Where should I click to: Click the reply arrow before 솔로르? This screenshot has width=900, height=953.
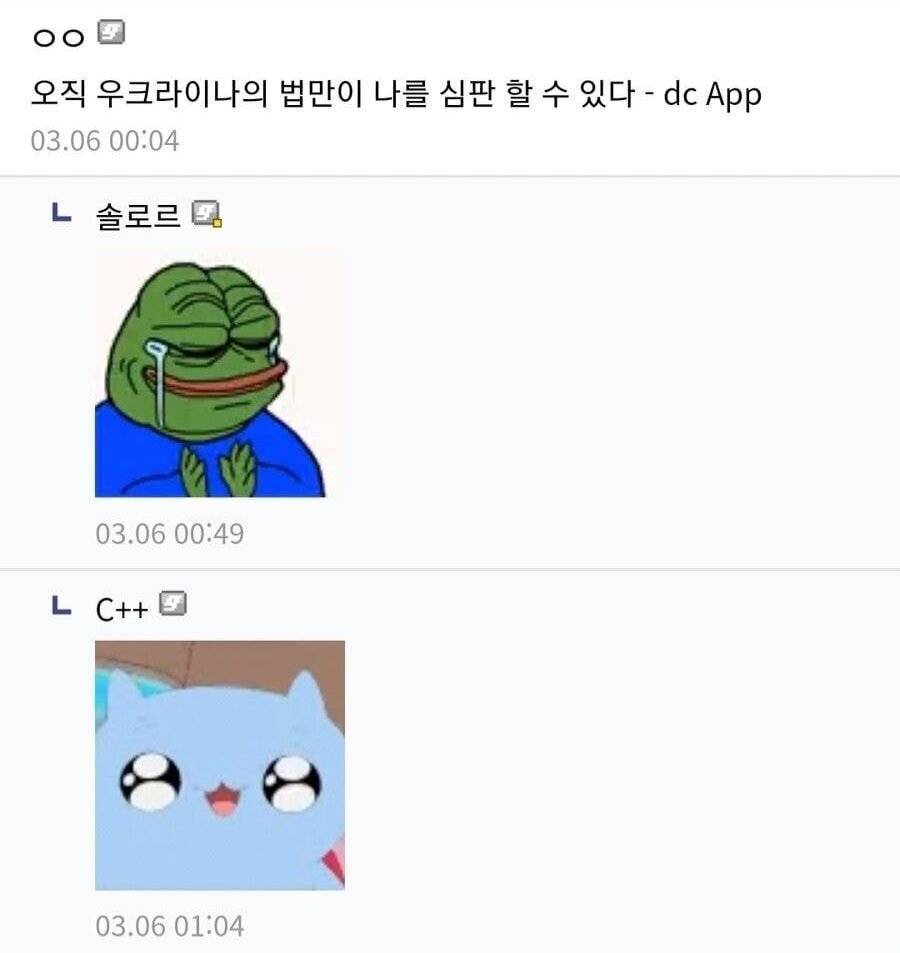(60, 213)
